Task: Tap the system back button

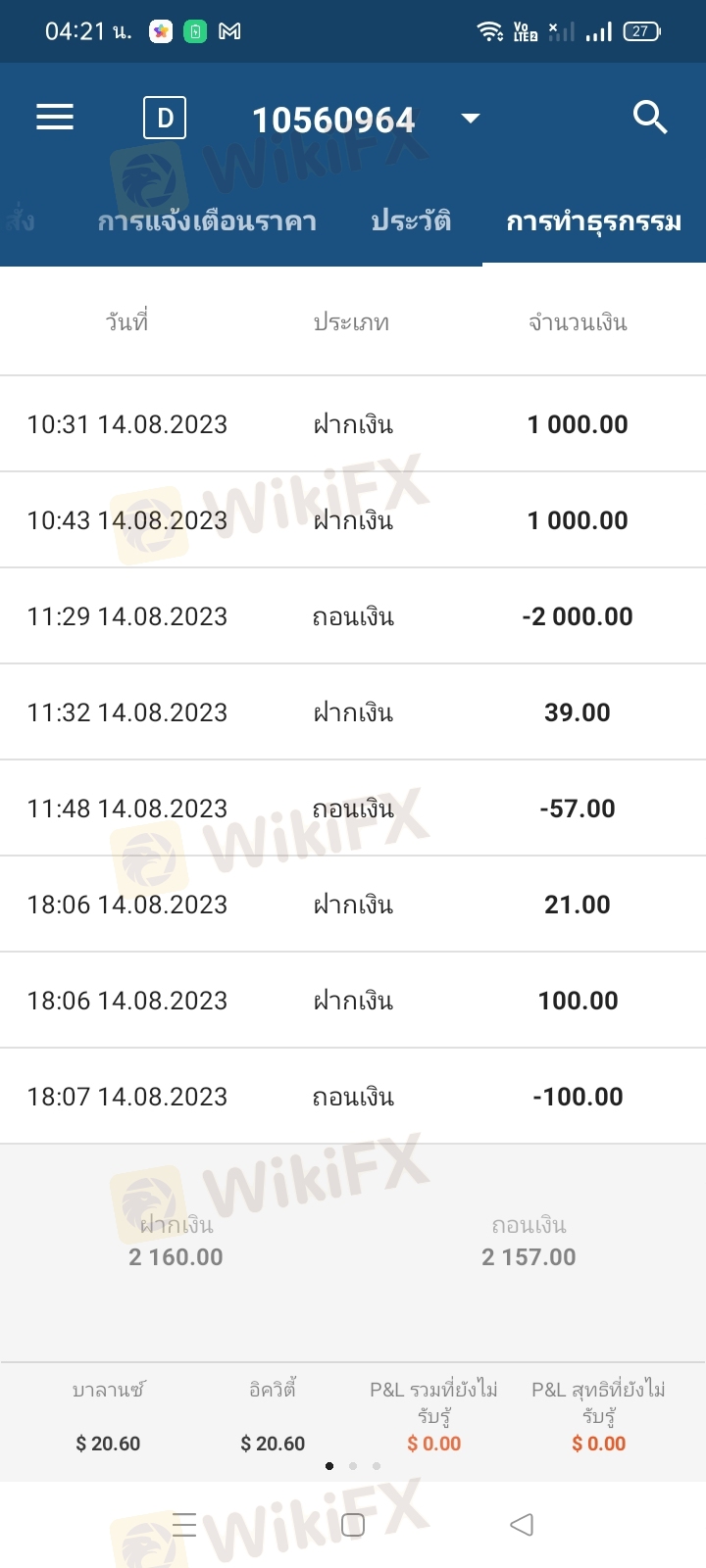Action: point(522,1524)
